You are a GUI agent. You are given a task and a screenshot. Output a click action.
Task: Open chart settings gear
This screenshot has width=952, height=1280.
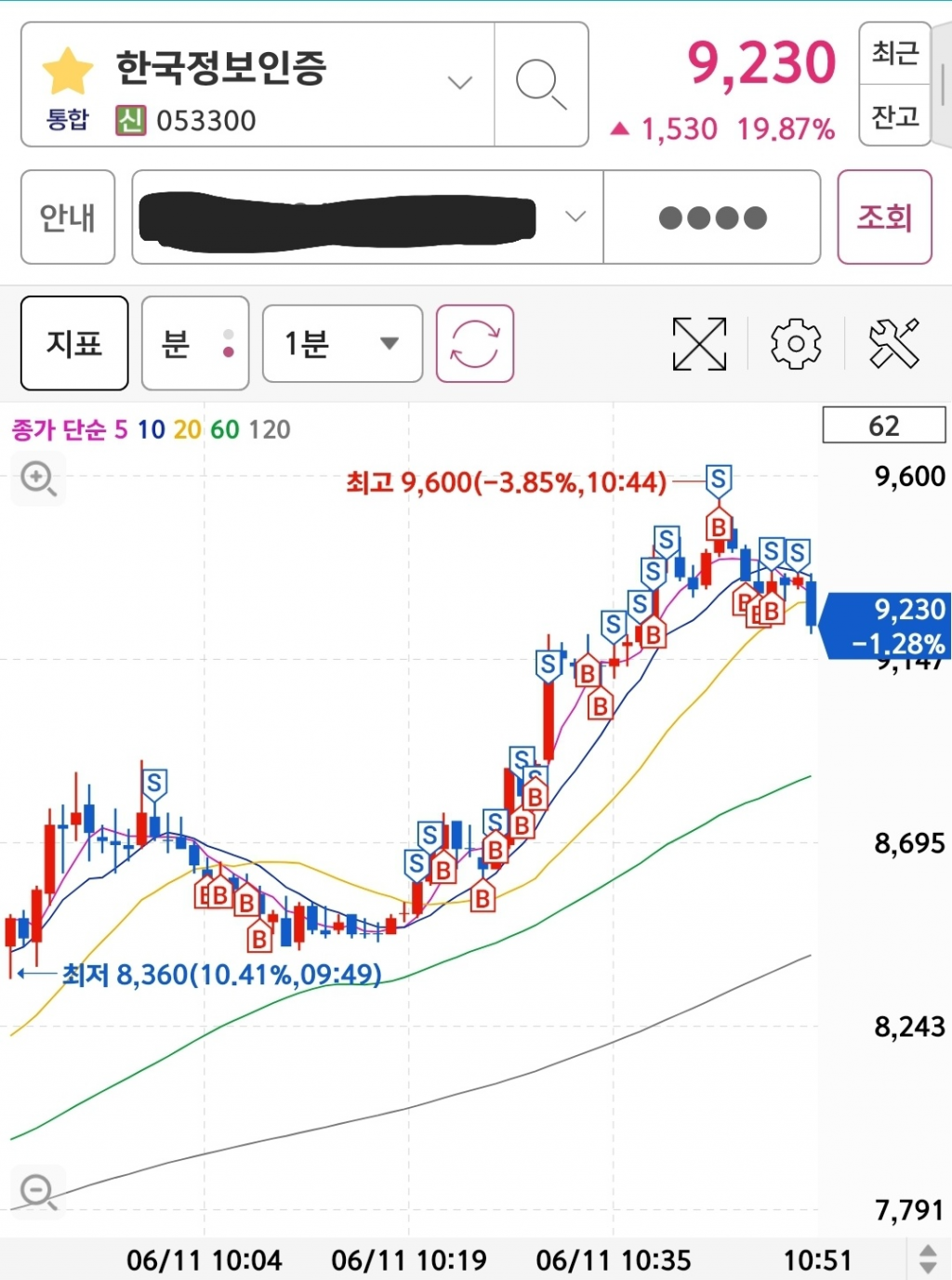coord(796,344)
